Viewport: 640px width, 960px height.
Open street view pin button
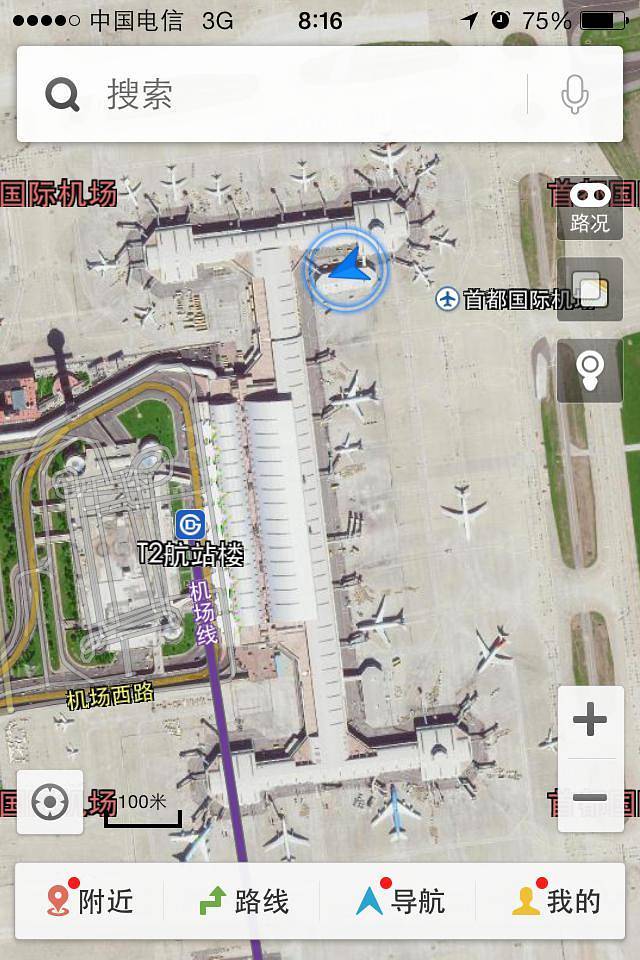coord(589,371)
